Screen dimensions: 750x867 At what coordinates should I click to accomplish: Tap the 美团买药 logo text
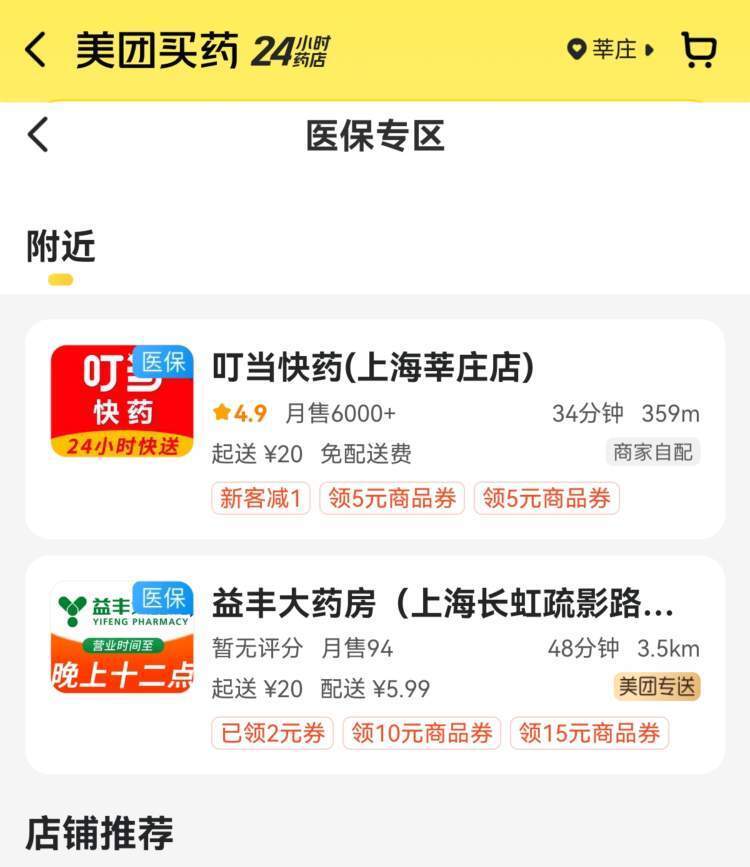[x=157, y=49]
